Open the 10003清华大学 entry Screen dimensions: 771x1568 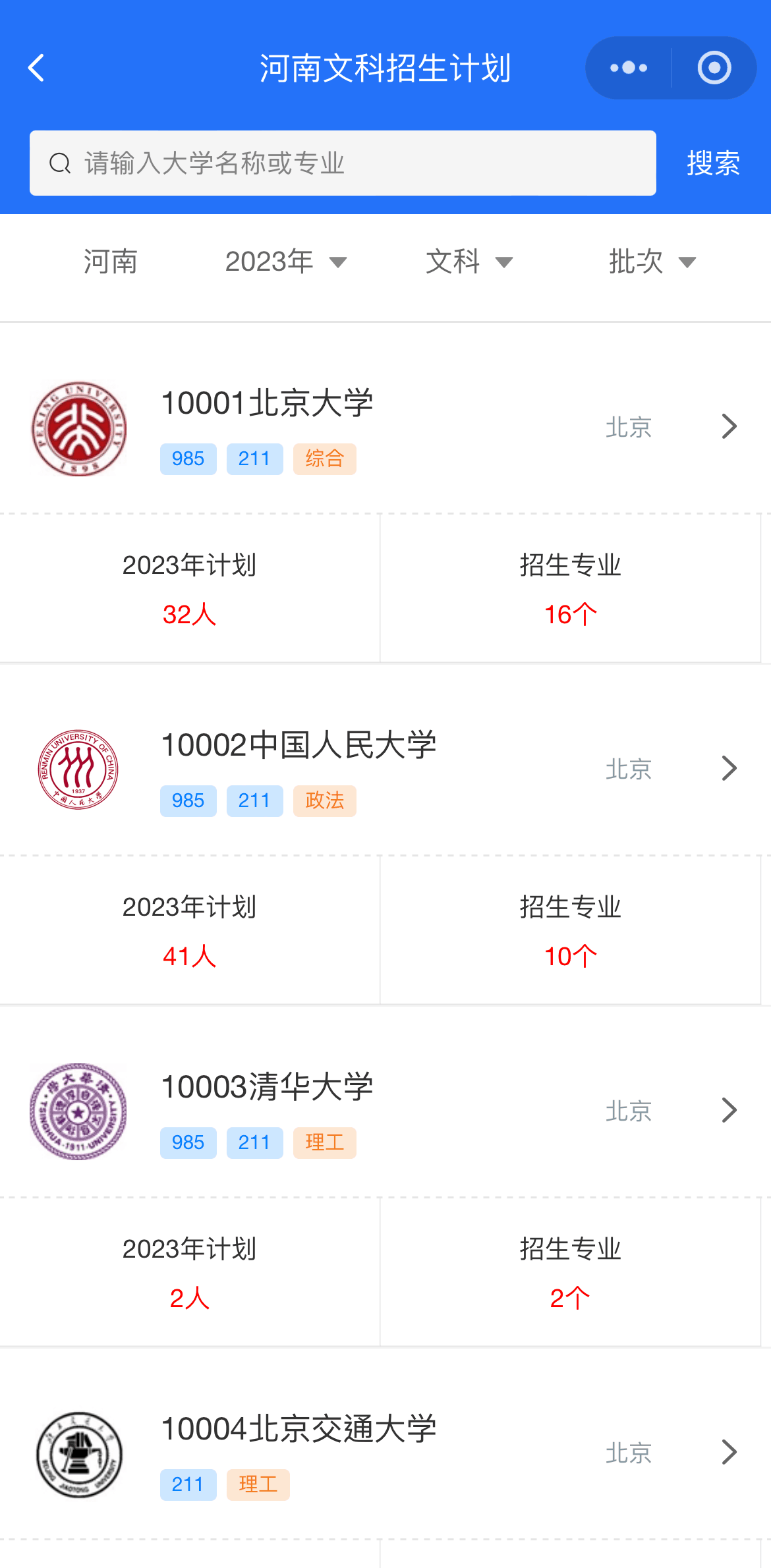385,1111
